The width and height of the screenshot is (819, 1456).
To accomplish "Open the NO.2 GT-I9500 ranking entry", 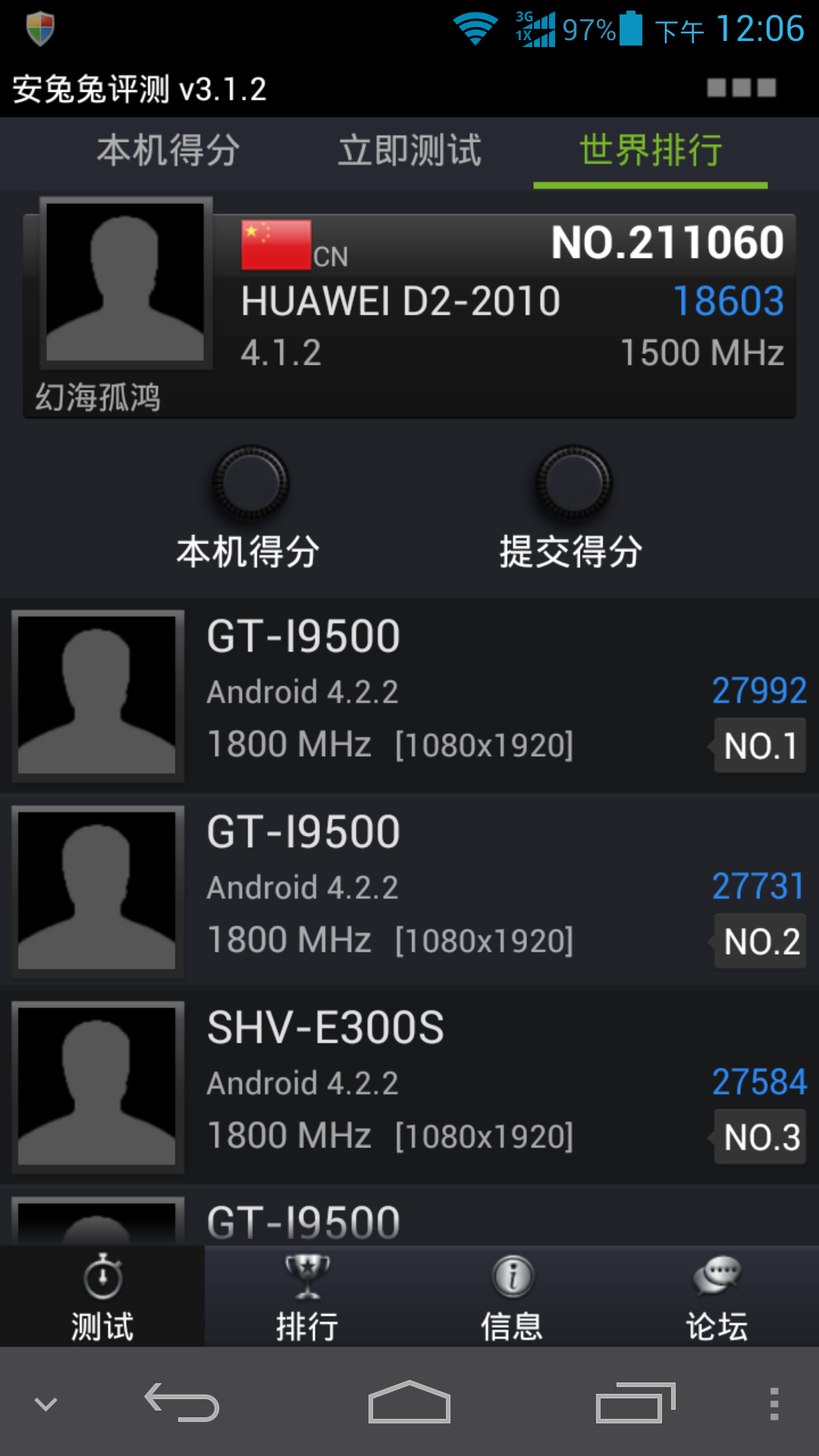I will coord(409,890).
